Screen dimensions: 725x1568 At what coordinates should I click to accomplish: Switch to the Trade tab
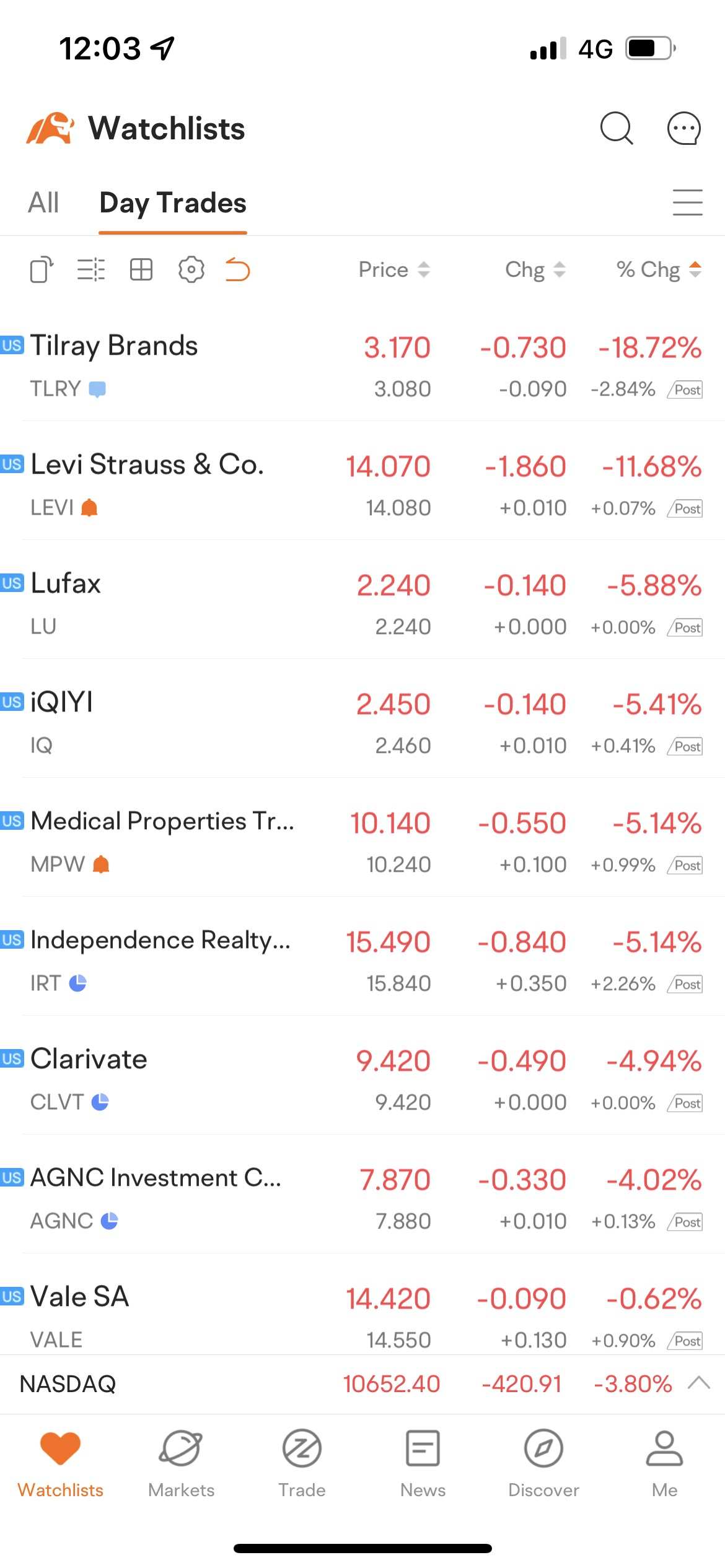pyautogui.click(x=302, y=1463)
